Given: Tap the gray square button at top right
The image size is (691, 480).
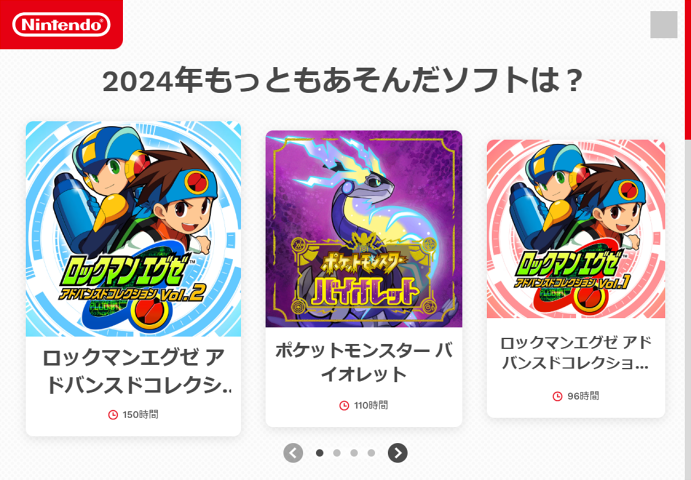Looking at the screenshot, I should tap(664, 24).
